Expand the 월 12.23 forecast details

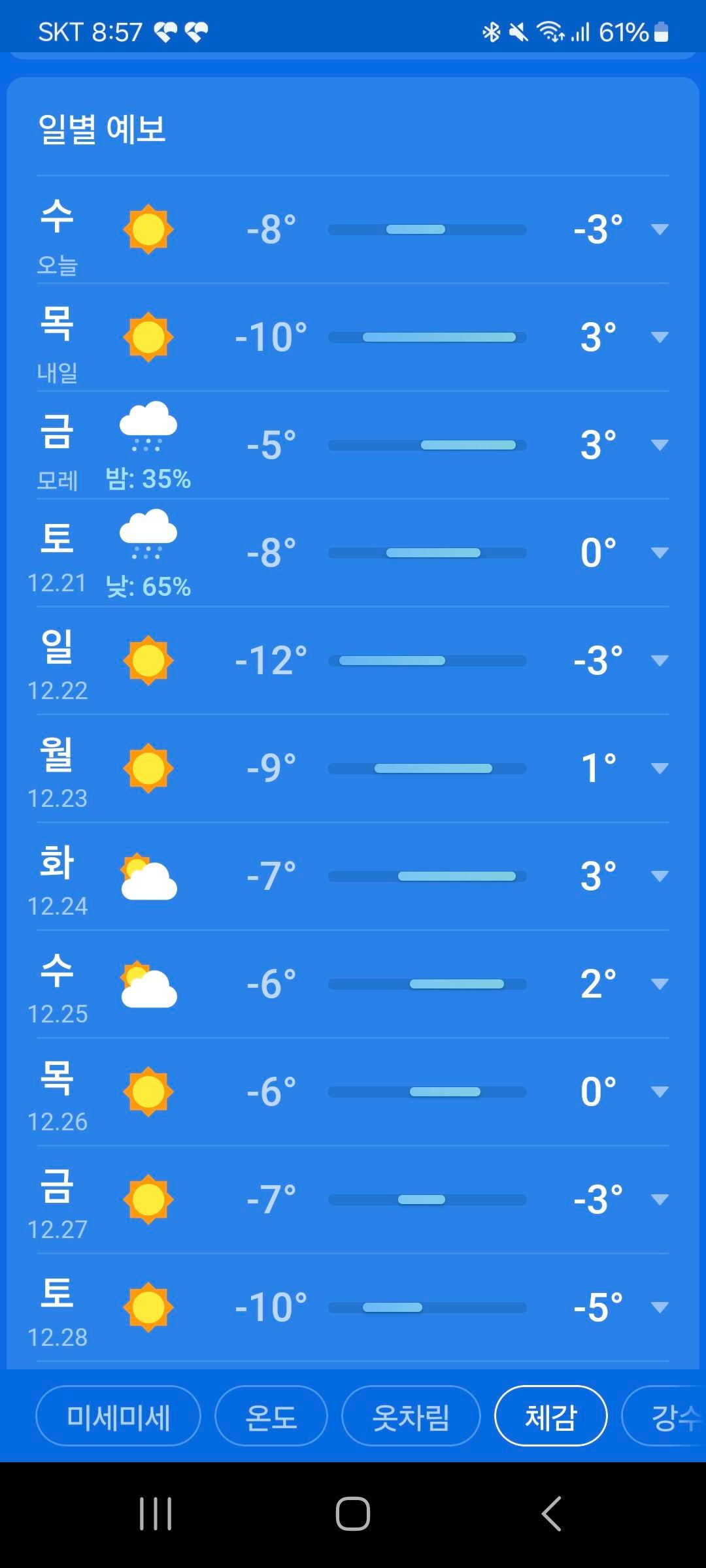660,768
